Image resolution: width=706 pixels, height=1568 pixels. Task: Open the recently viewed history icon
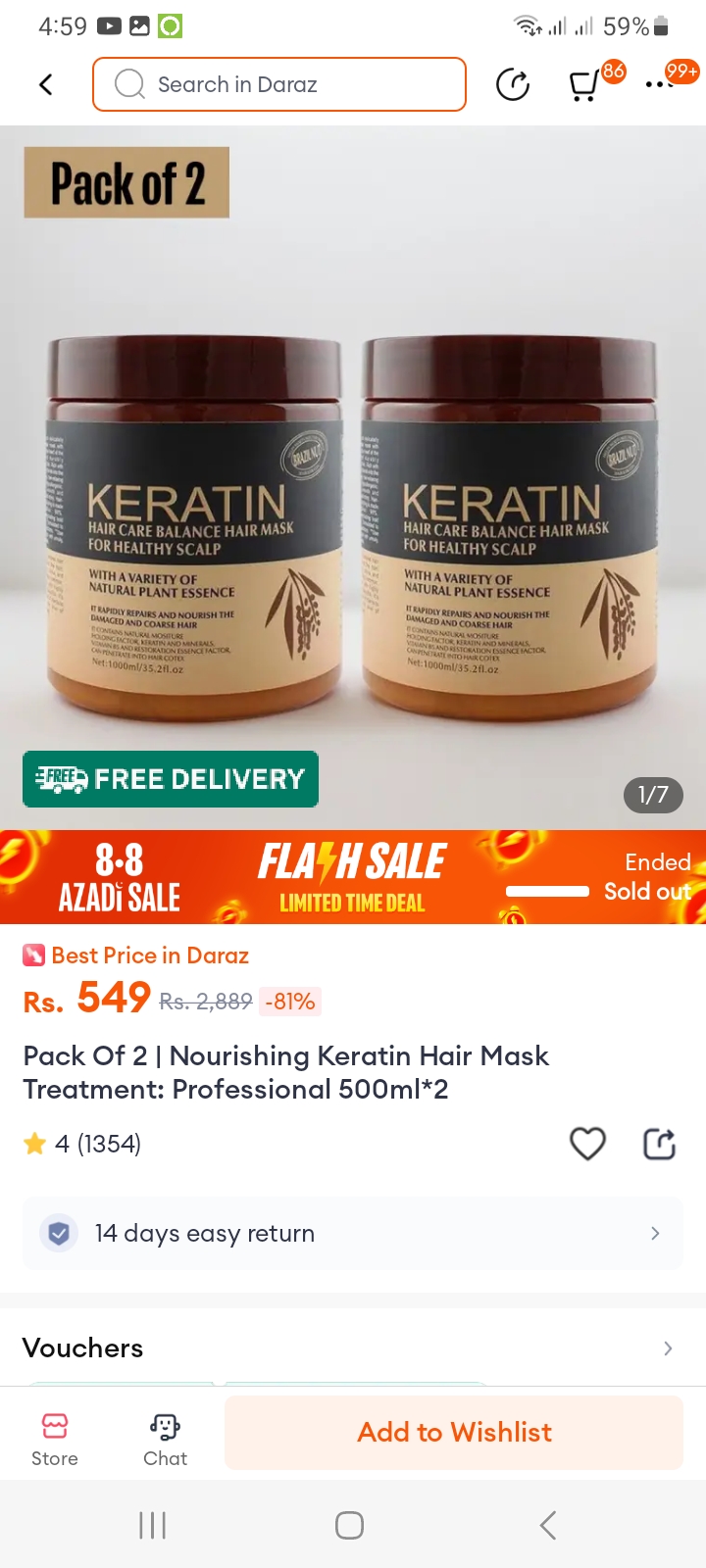[513, 85]
